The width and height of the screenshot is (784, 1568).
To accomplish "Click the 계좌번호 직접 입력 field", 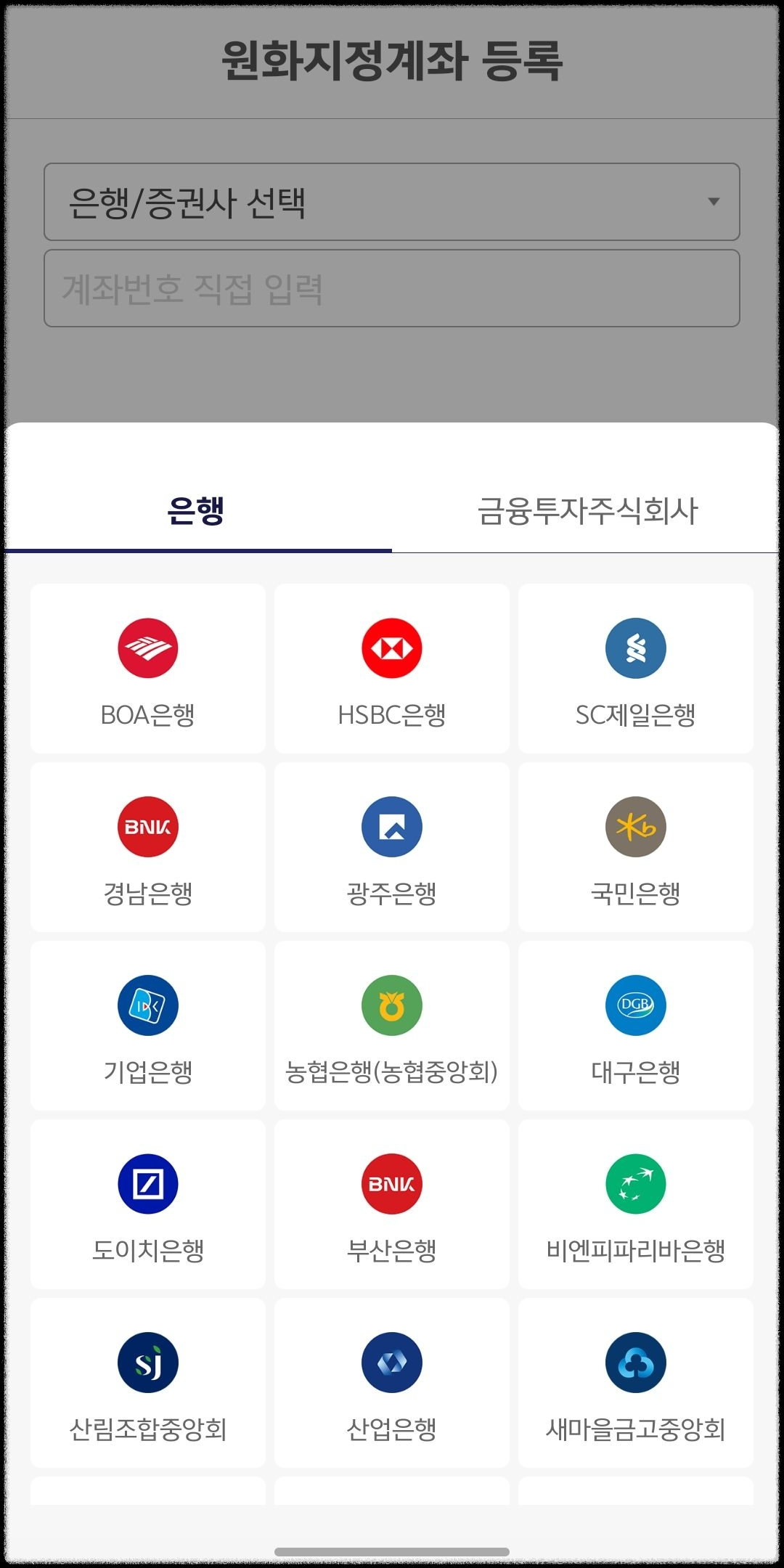I will tap(392, 288).
